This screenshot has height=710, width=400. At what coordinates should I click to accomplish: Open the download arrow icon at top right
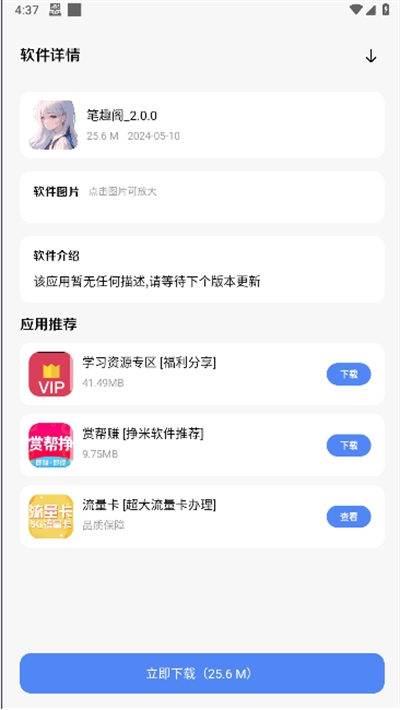click(x=371, y=56)
